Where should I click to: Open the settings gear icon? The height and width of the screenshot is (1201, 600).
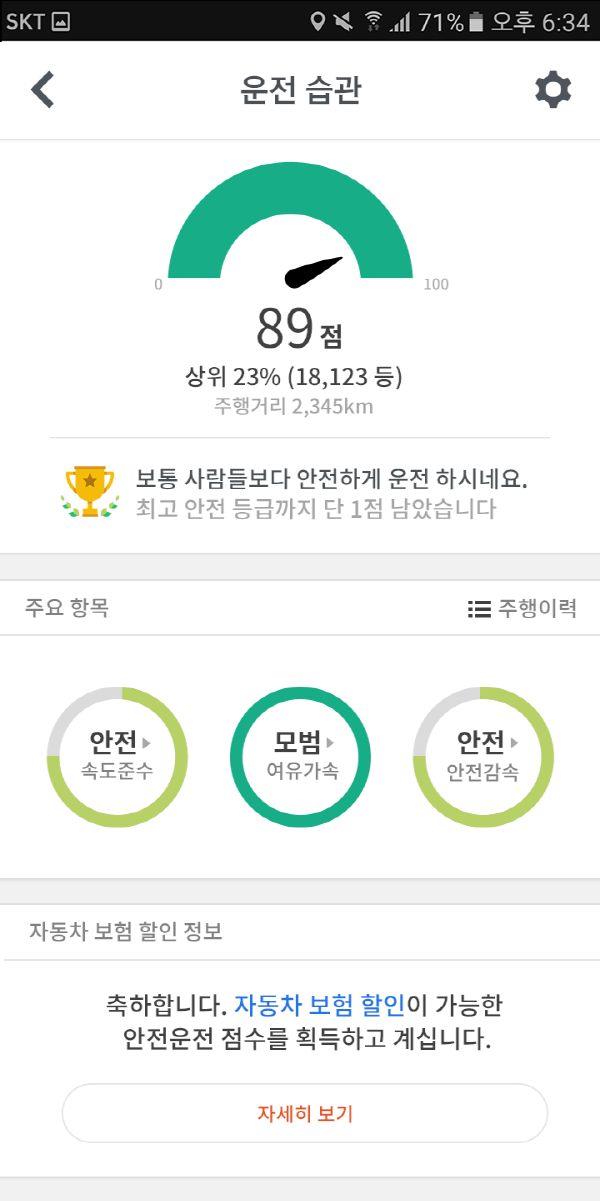pyautogui.click(x=553, y=90)
